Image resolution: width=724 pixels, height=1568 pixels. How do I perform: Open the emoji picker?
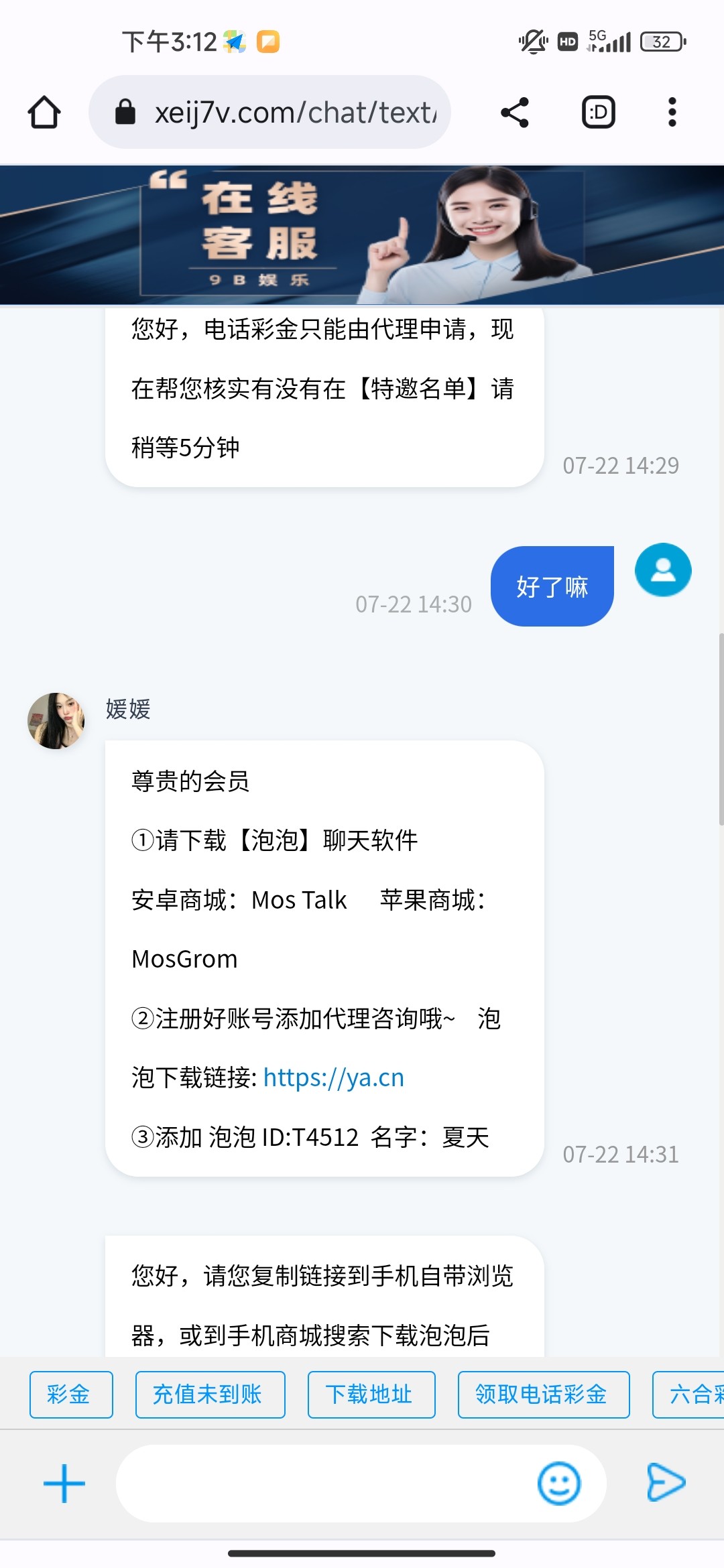coord(559,1484)
